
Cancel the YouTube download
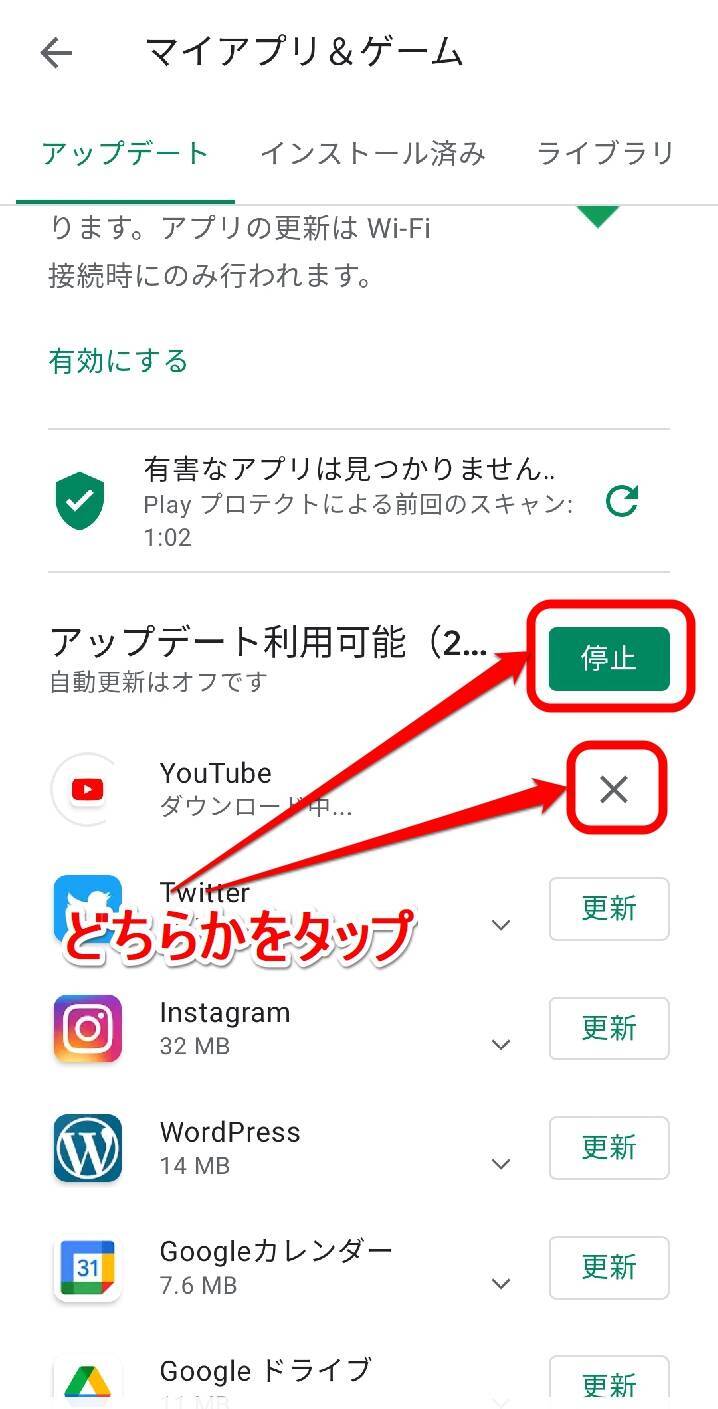click(613, 790)
